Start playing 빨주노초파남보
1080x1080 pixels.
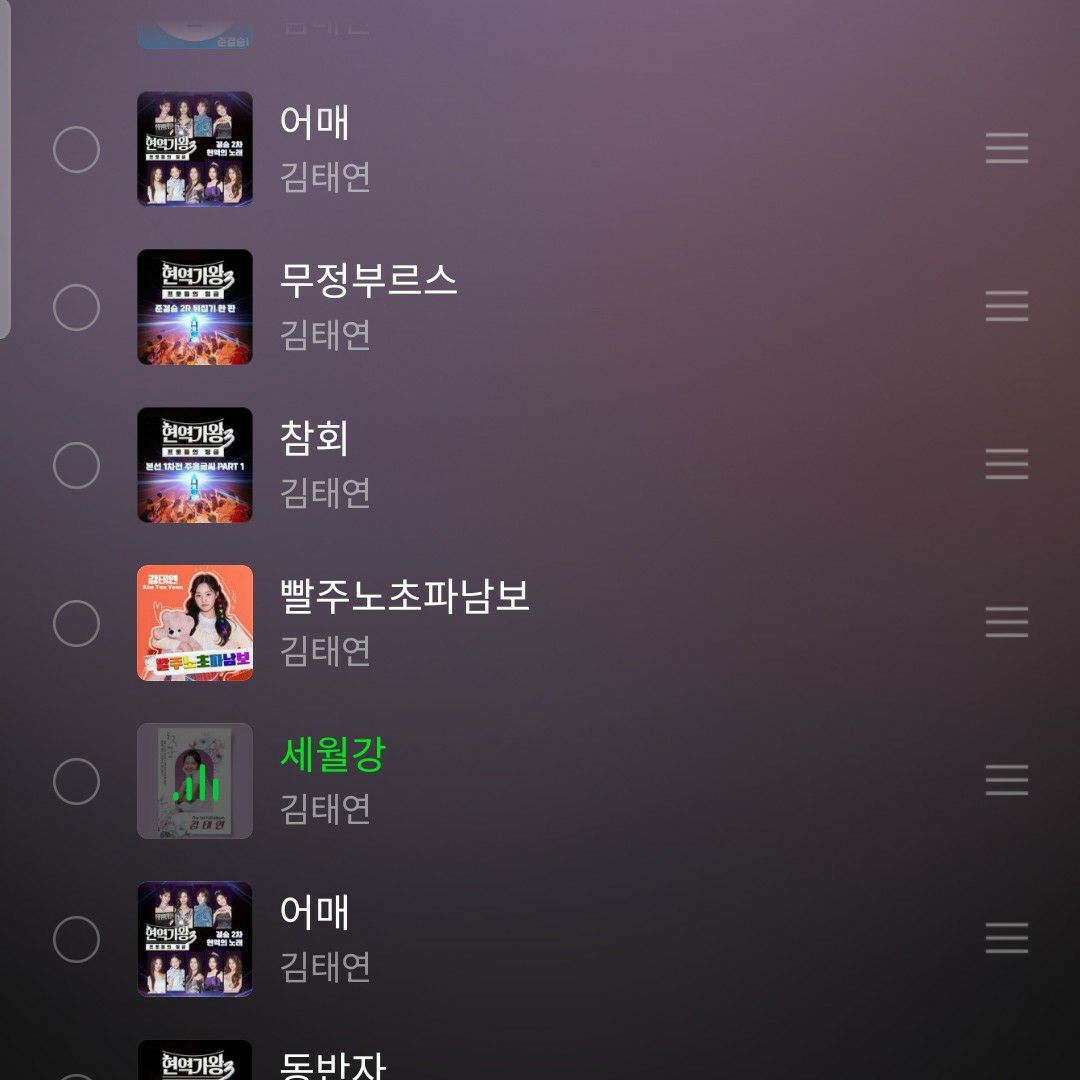click(404, 597)
